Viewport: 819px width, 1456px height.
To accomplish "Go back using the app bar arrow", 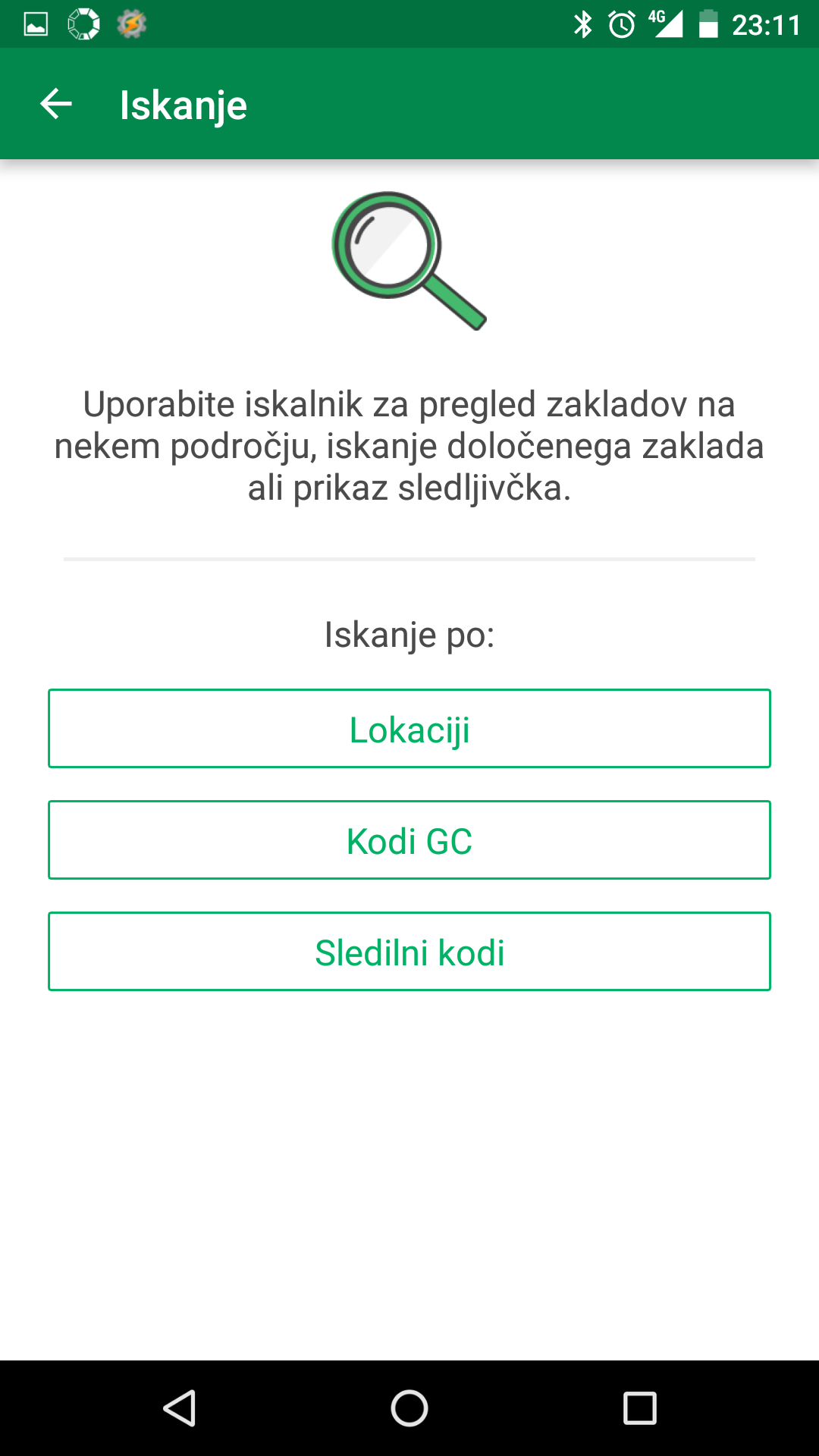I will [x=55, y=104].
